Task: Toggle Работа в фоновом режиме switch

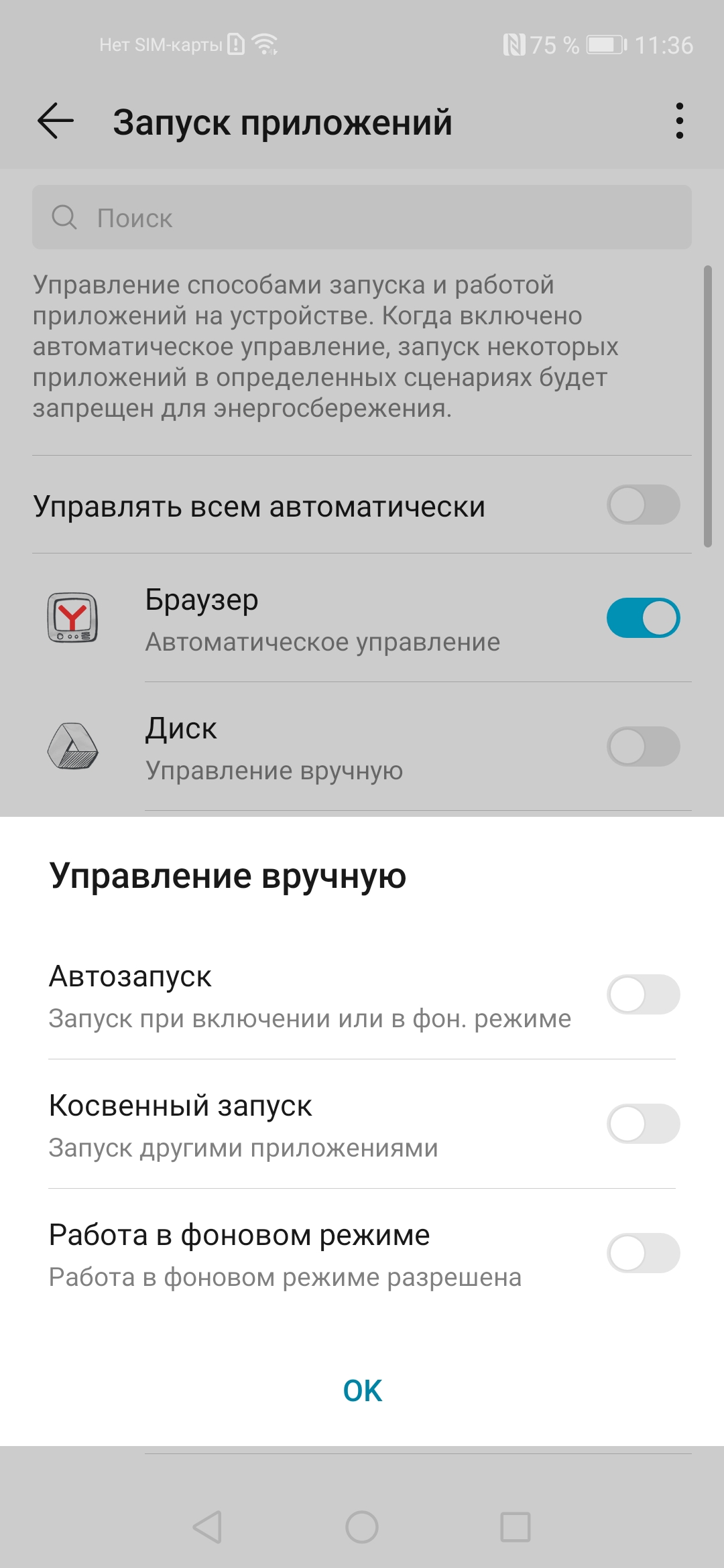Action: [x=643, y=1253]
